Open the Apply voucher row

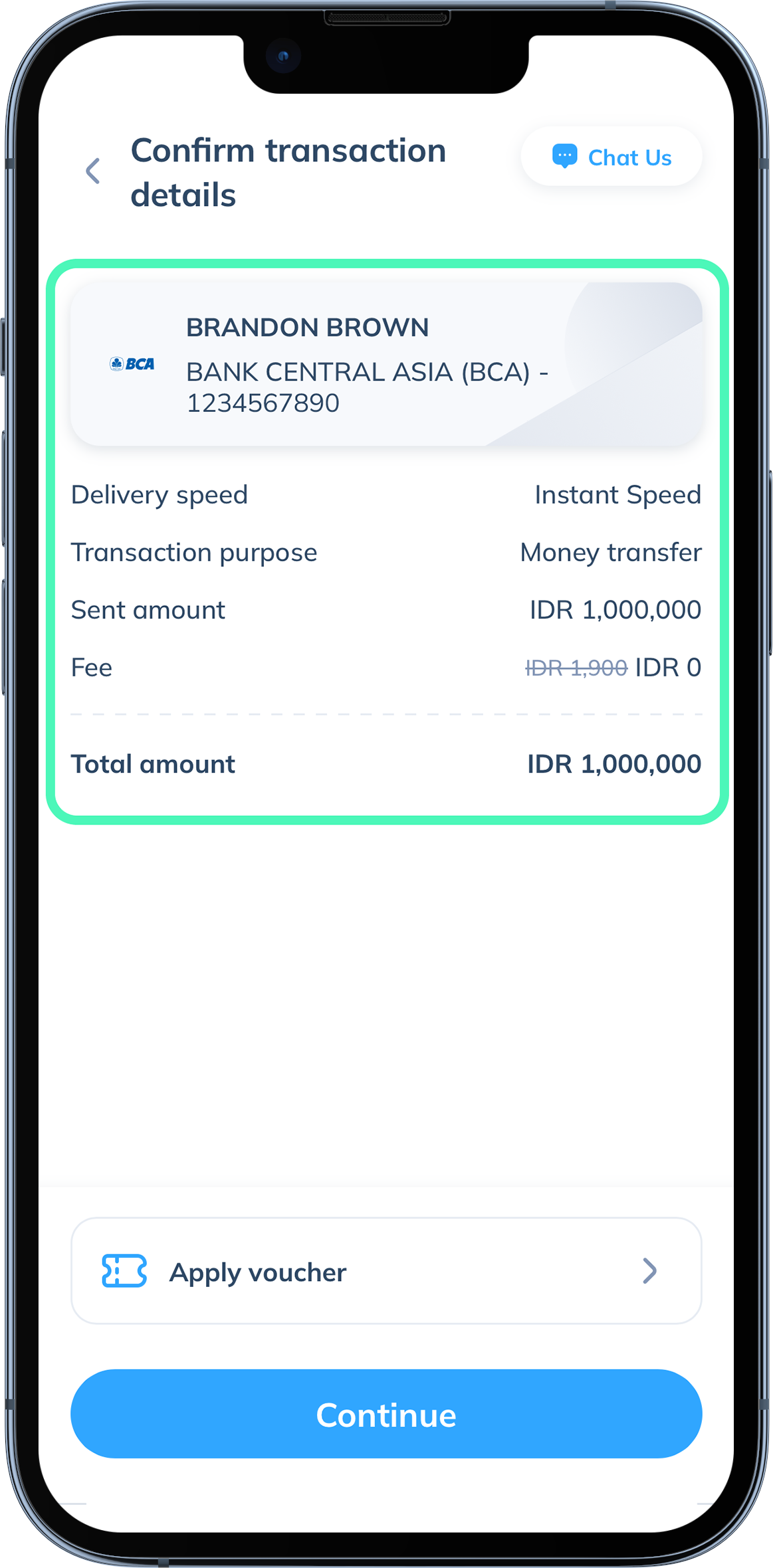386,1272
